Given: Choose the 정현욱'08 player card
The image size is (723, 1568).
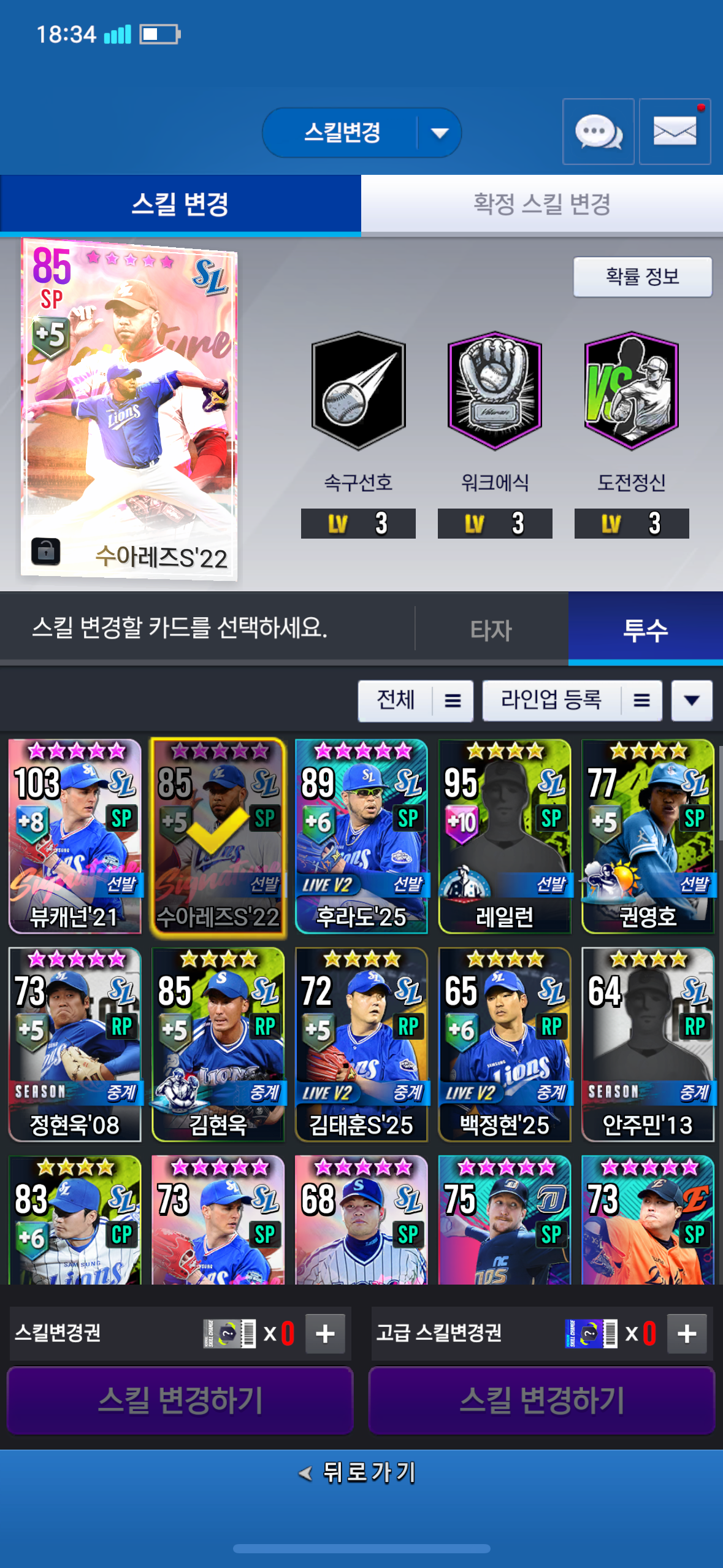Looking at the screenshot, I should pyautogui.click(x=75, y=1044).
